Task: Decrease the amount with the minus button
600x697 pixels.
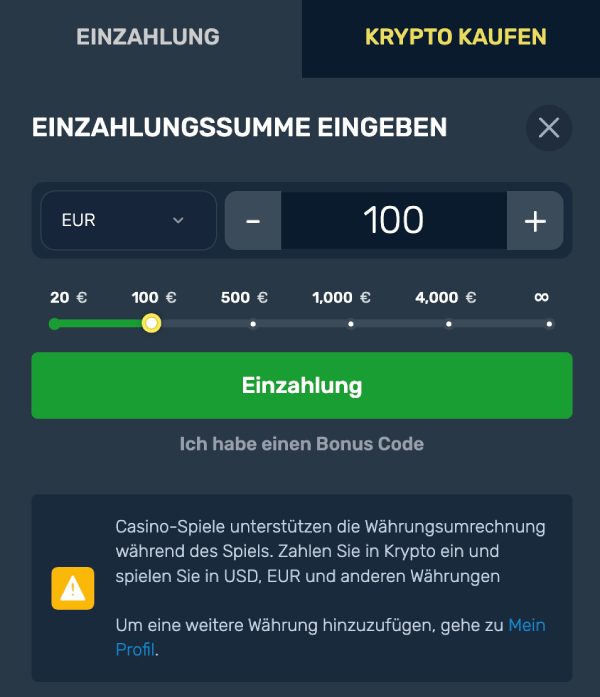Action: [x=253, y=221]
